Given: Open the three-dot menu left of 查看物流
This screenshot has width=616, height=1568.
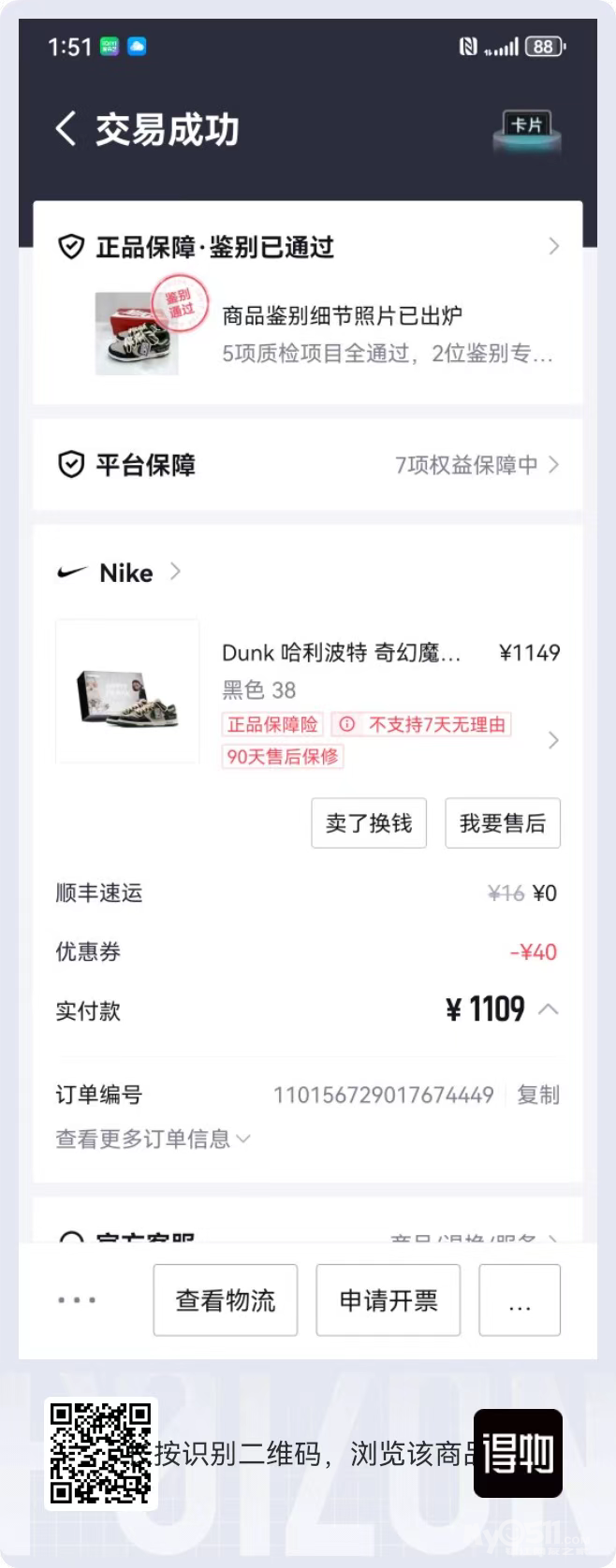Looking at the screenshot, I should click(x=77, y=1300).
